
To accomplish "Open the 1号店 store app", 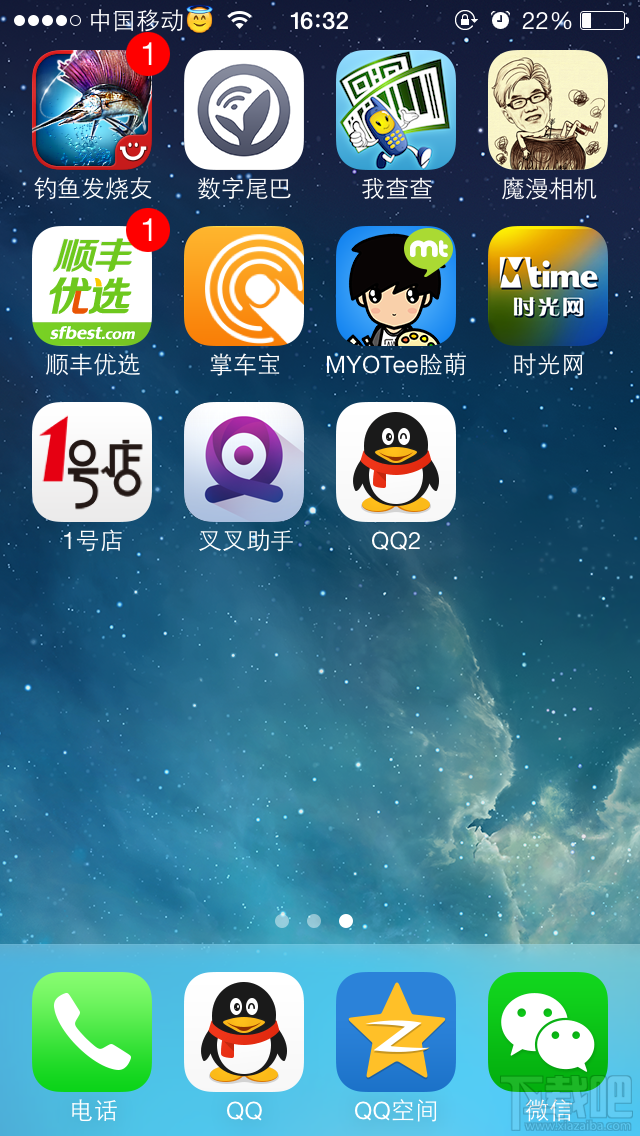I will (92, 462).
